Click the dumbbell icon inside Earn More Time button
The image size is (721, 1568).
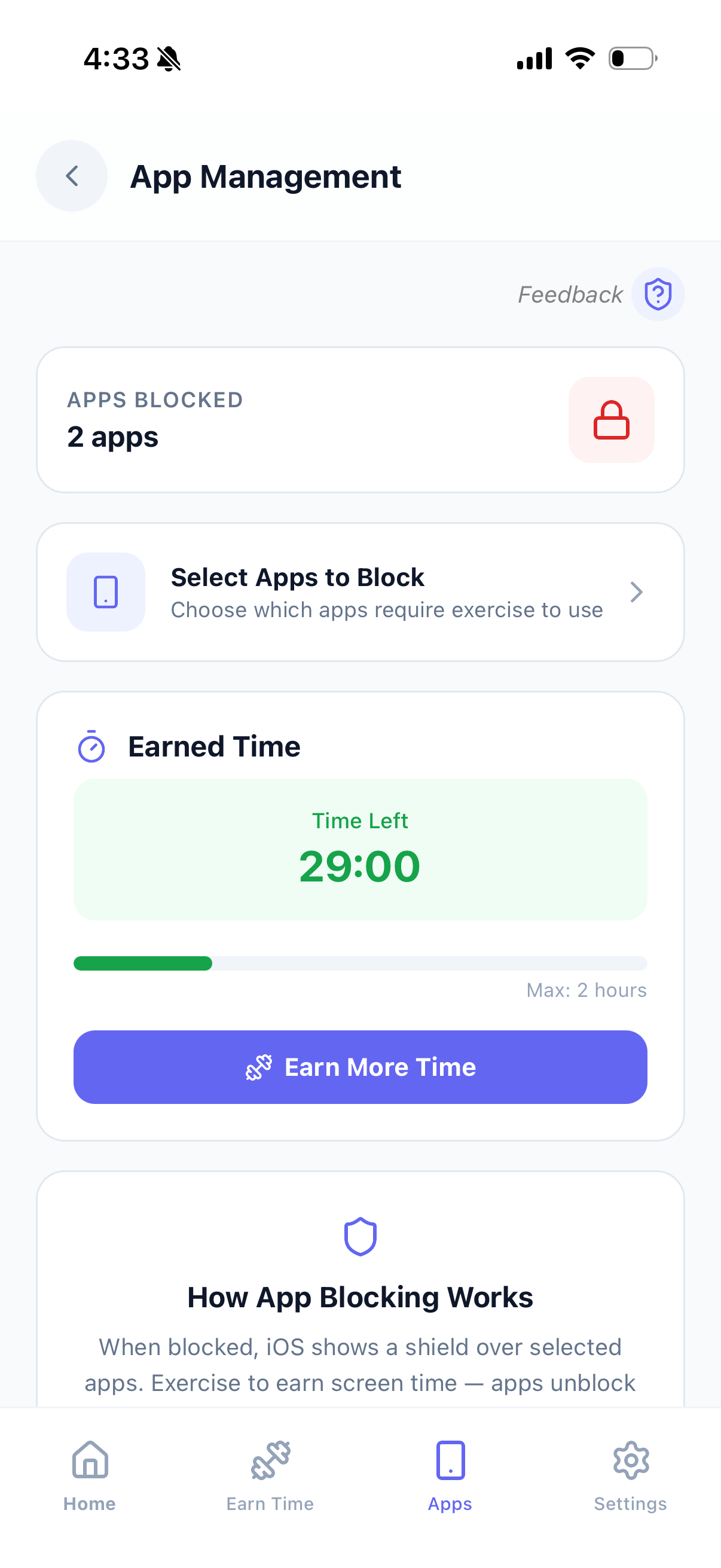pyautogui.click(x=259, y=1066)
